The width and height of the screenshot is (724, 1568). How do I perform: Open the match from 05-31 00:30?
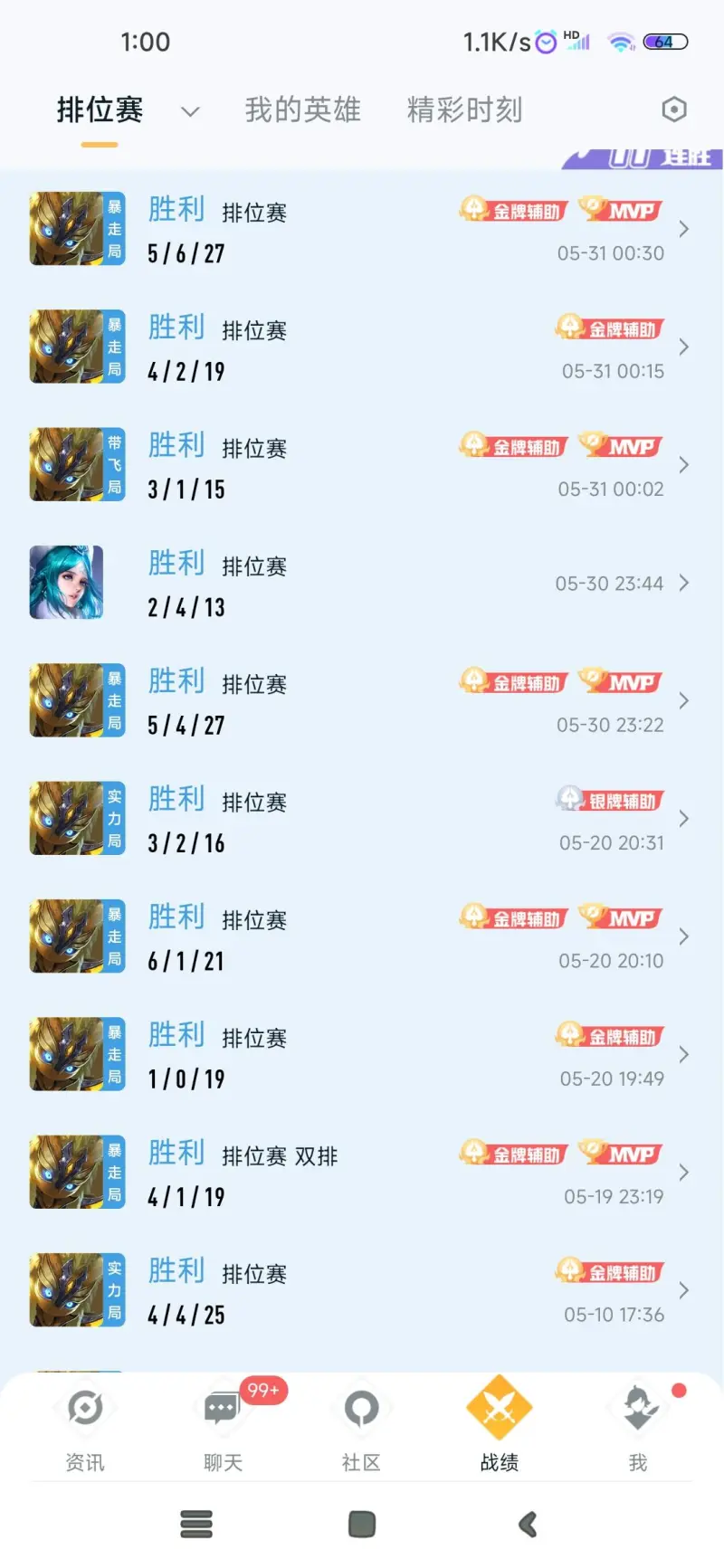tap(362, 229)
